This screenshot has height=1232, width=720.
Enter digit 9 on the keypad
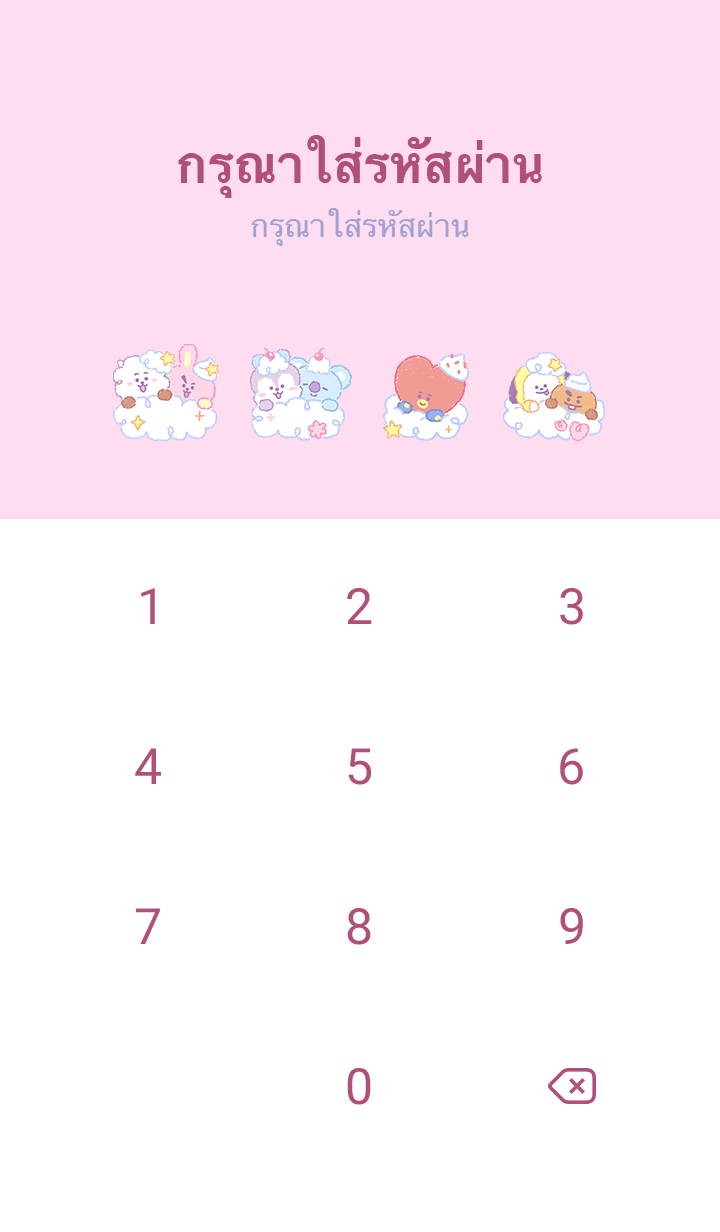point(571,927)
